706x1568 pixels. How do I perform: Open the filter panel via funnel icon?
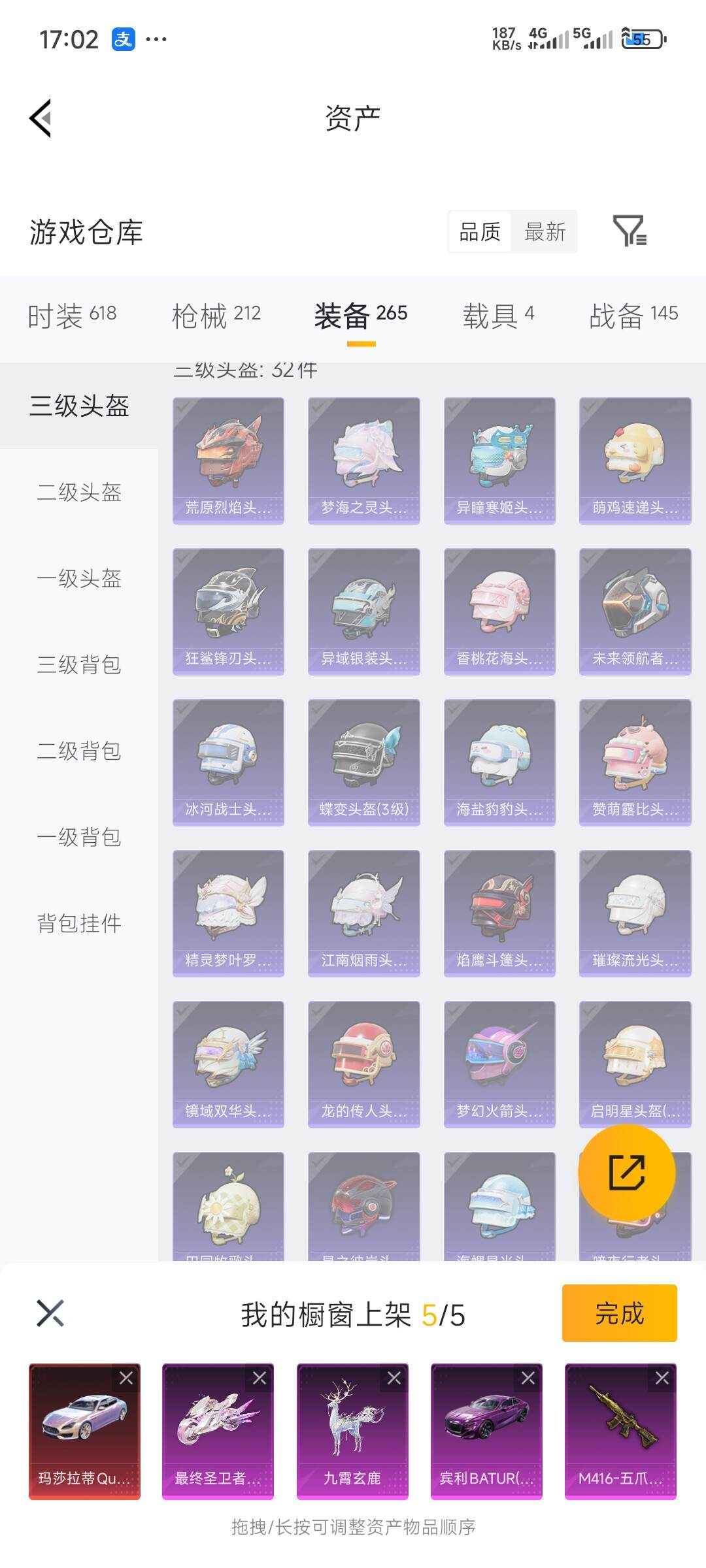coord(631,232)
